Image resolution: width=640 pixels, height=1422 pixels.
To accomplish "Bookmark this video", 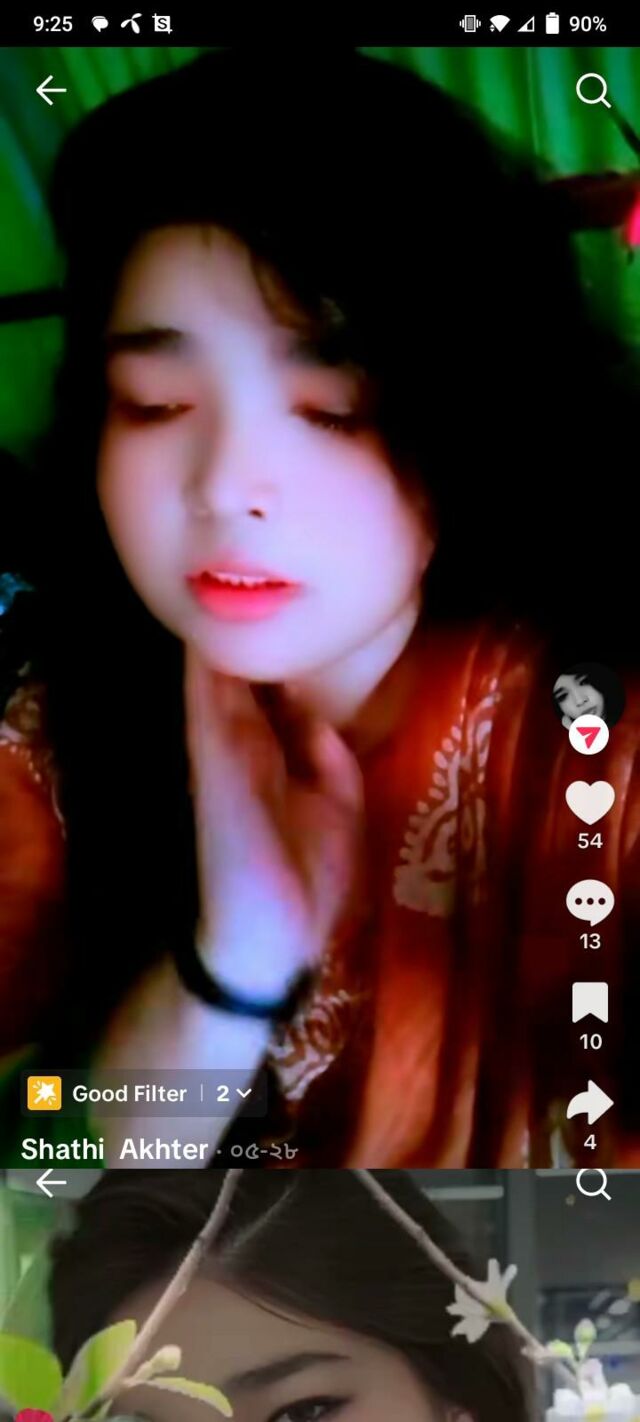I will pyautogui.click(x=590, y=1003).
